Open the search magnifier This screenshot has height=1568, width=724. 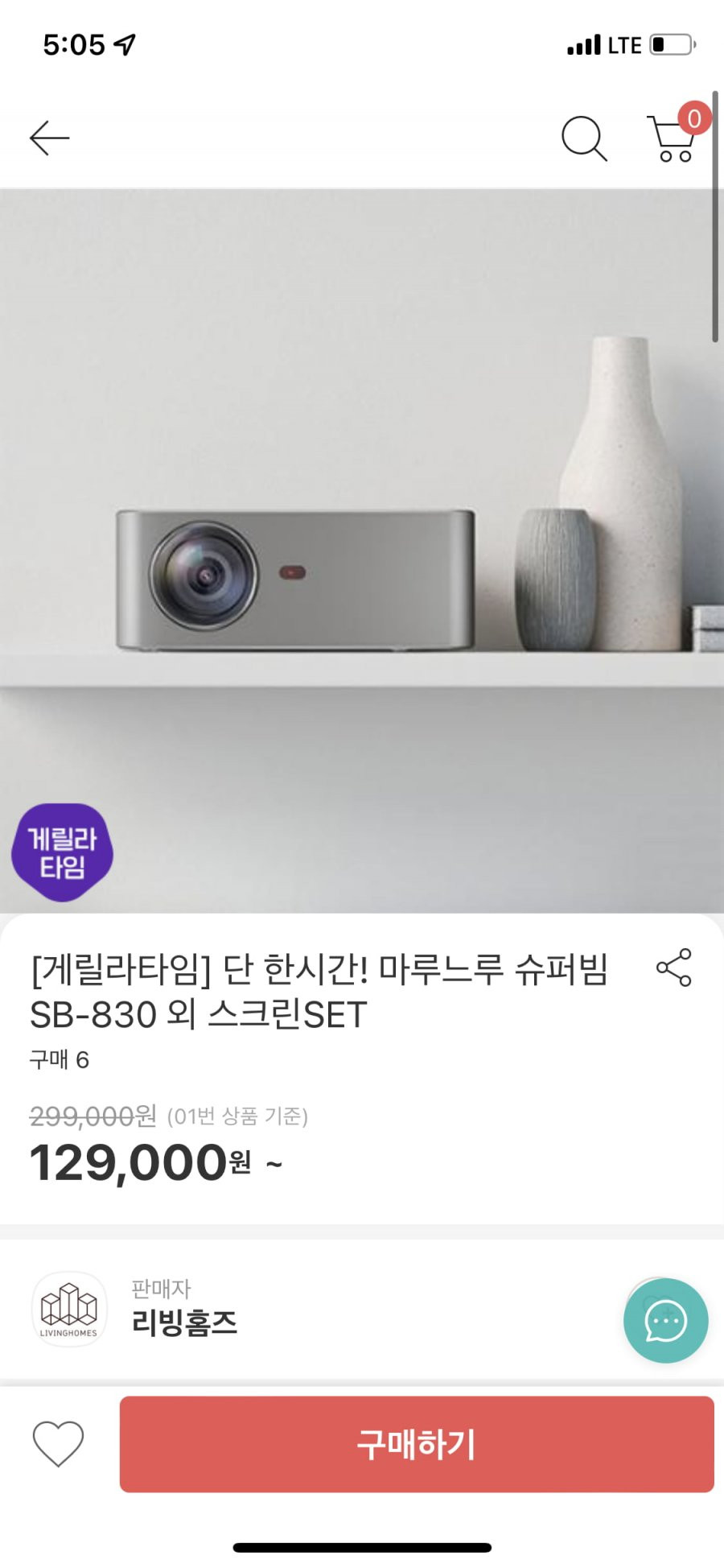(584, 138)
